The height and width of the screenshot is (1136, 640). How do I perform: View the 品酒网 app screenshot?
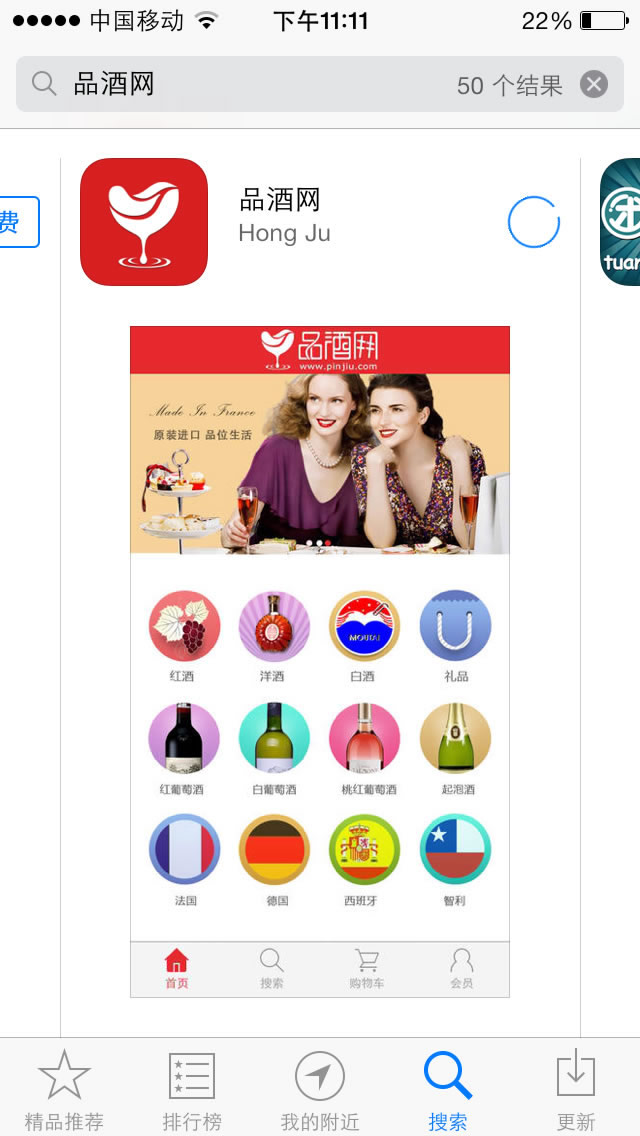(x=320, y=661)
